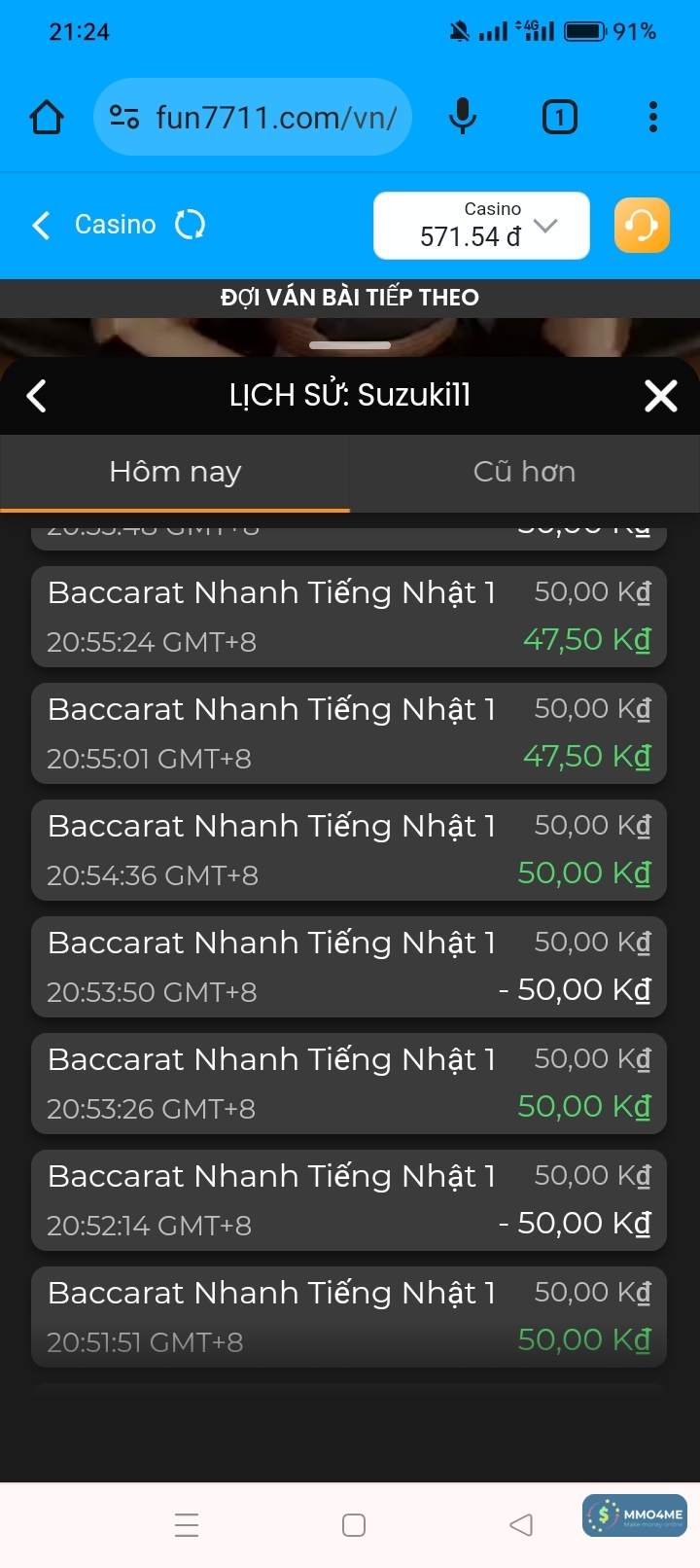The width and height of the screenshot is (700, 1568).
Task: Switch to the Hôm nay tab
Action: pos(175,473)
